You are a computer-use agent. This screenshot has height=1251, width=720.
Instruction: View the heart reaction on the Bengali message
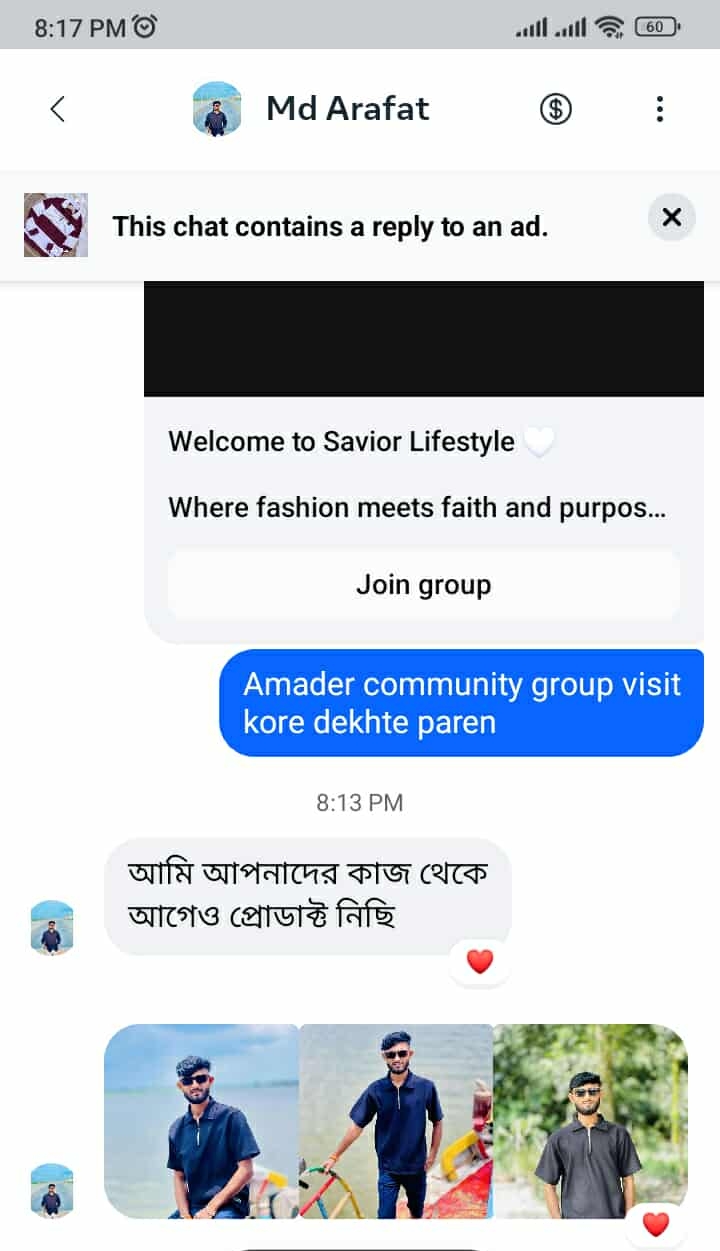tap(480, 962)
